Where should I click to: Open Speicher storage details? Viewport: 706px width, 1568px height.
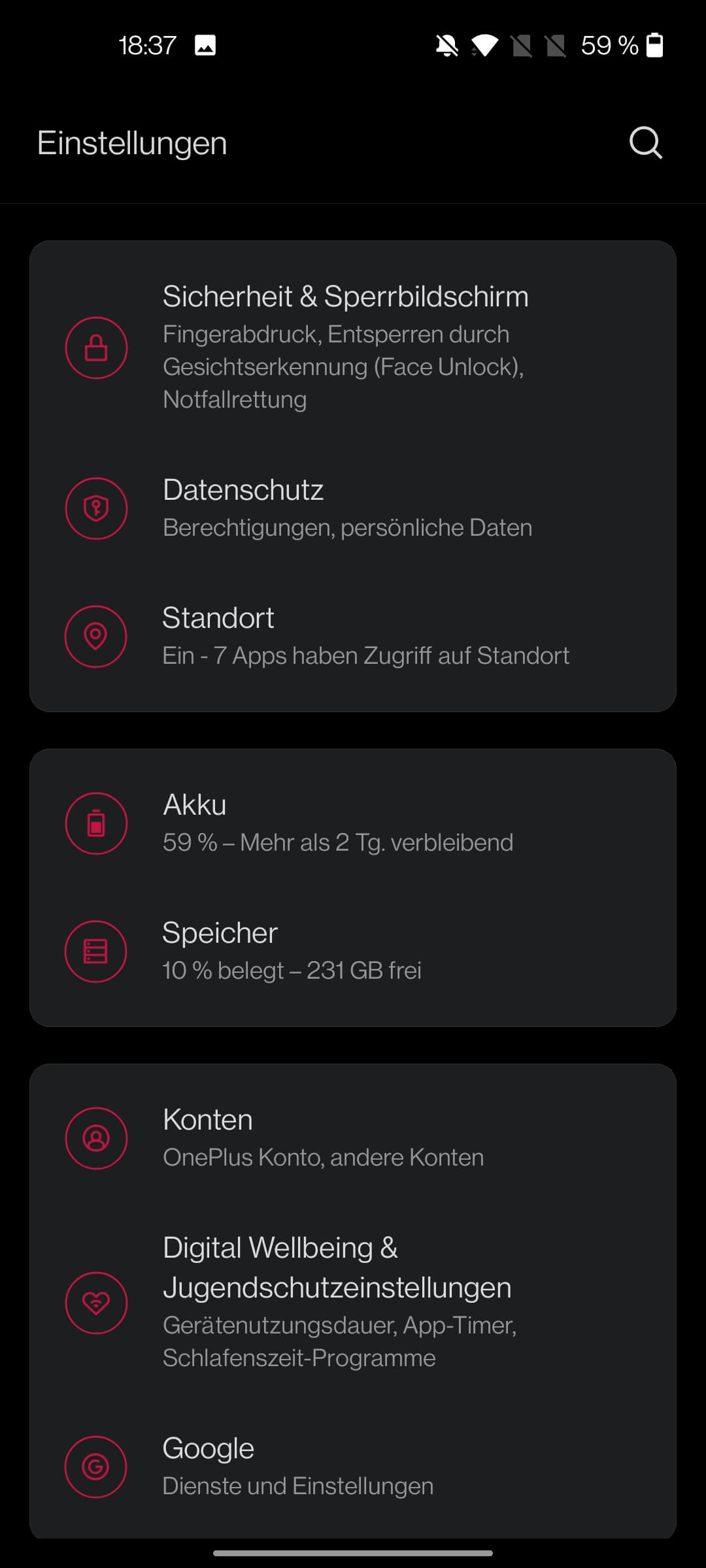[353, 951]
